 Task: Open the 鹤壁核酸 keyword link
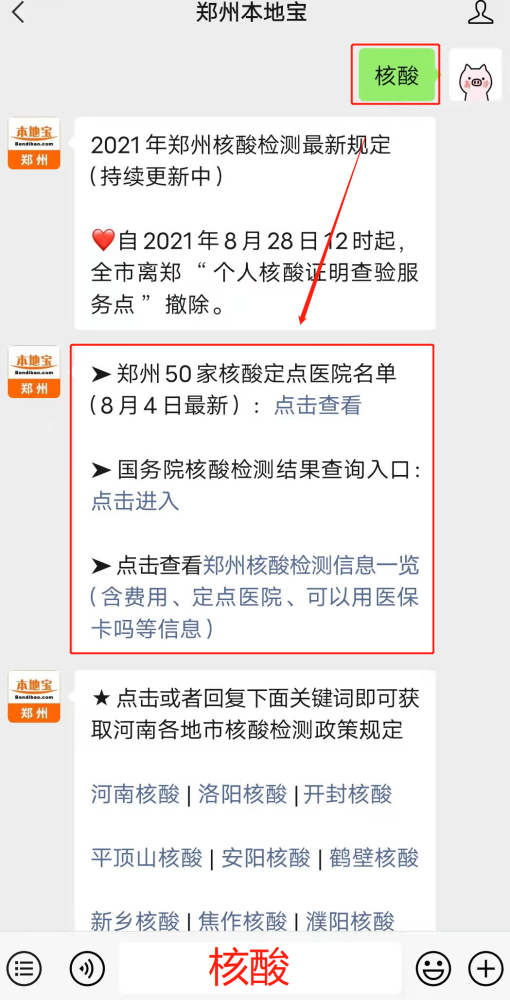[x=374, y=858]
